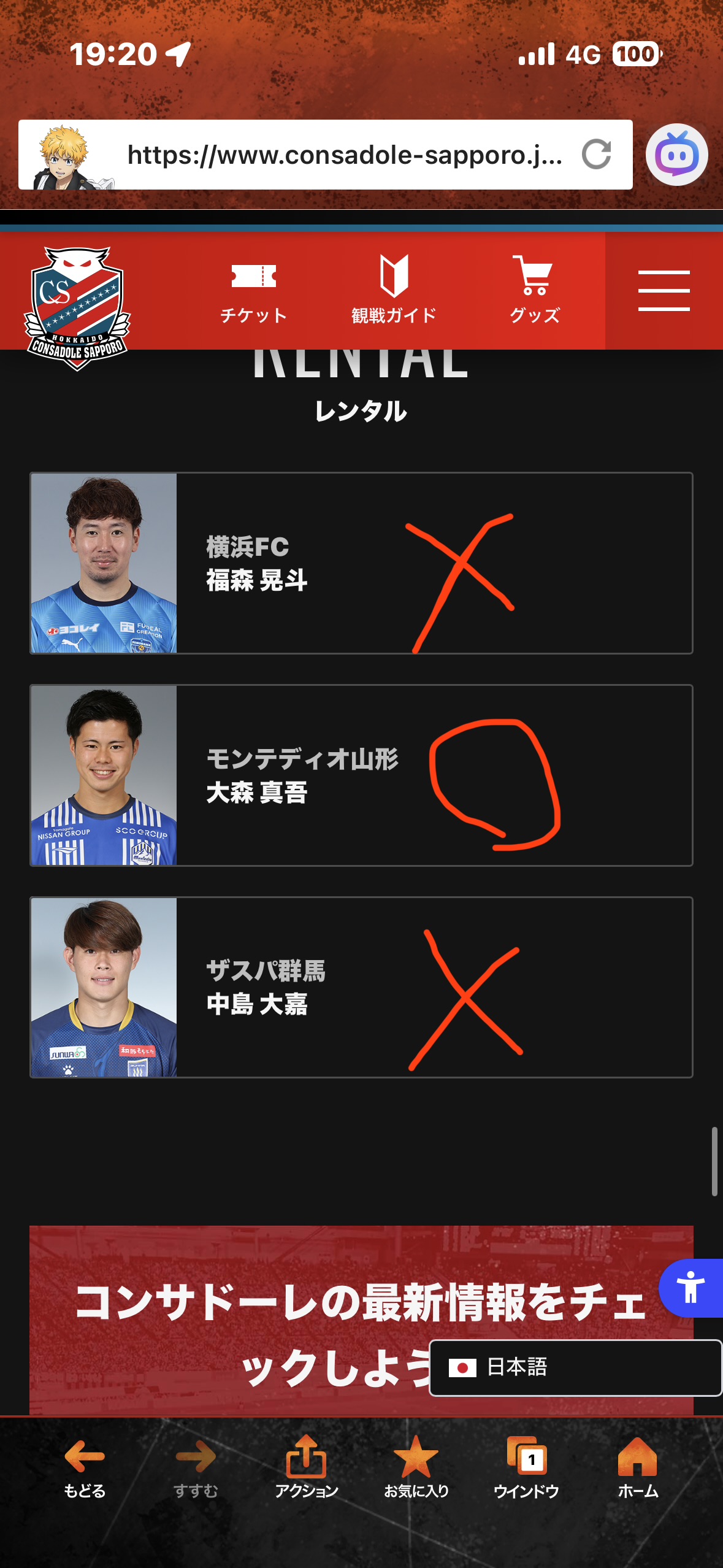
Task: Open the accessibility options button
Action: (x=691, y=1288)
